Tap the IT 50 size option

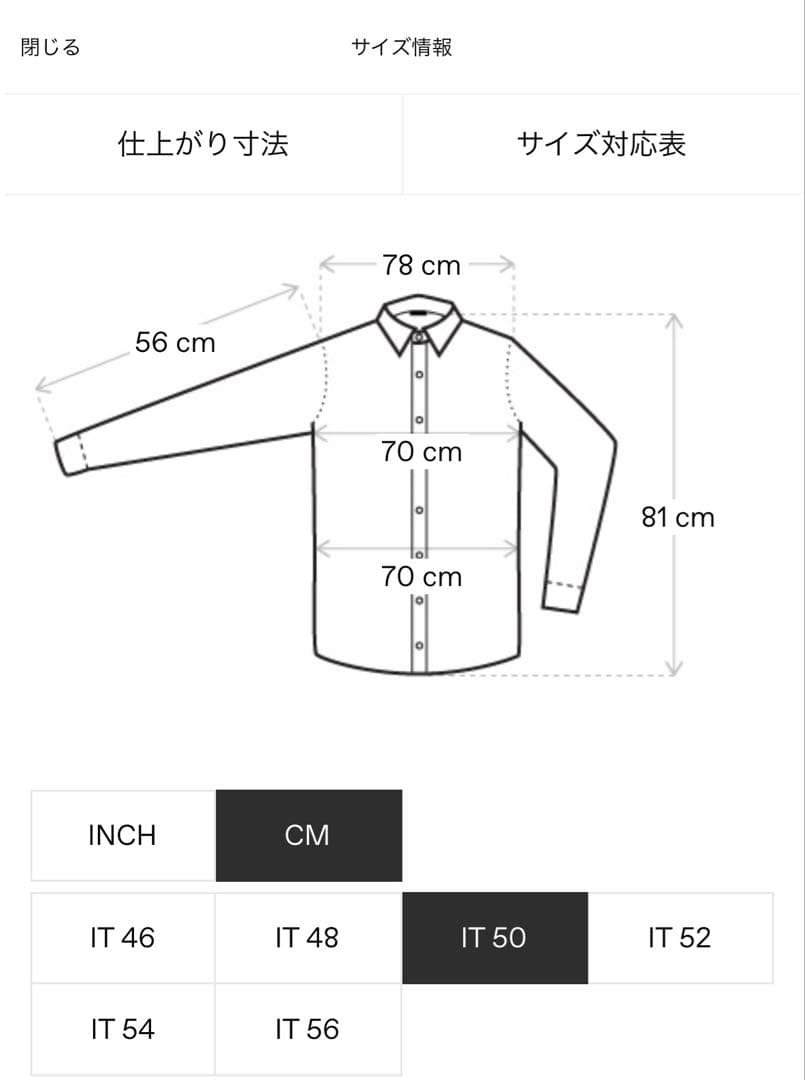494,938
